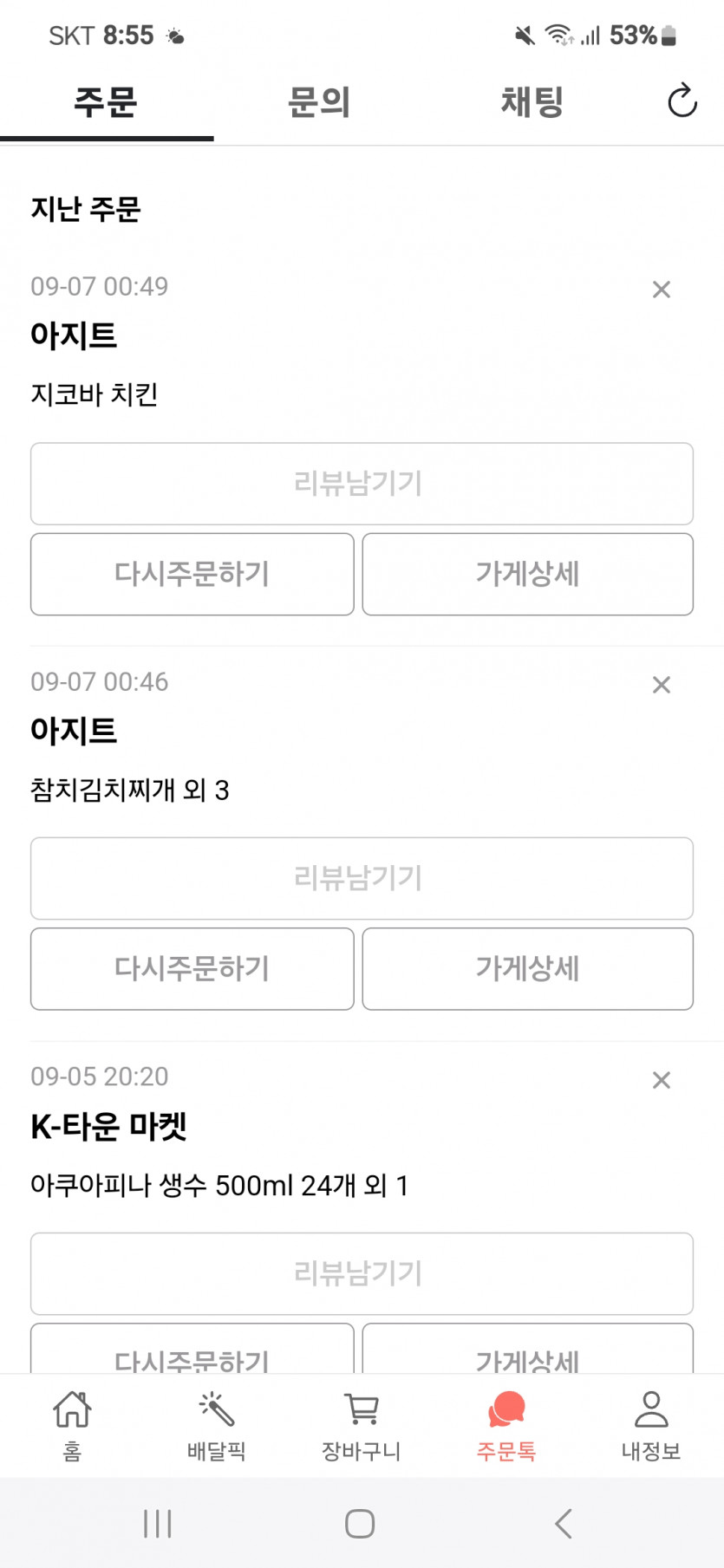Viewport: 724px width, 1568px height.
Task: Tap 리뷰남기기 for the K-타운 마켓 order
Action: click(x=362, y=1273)
